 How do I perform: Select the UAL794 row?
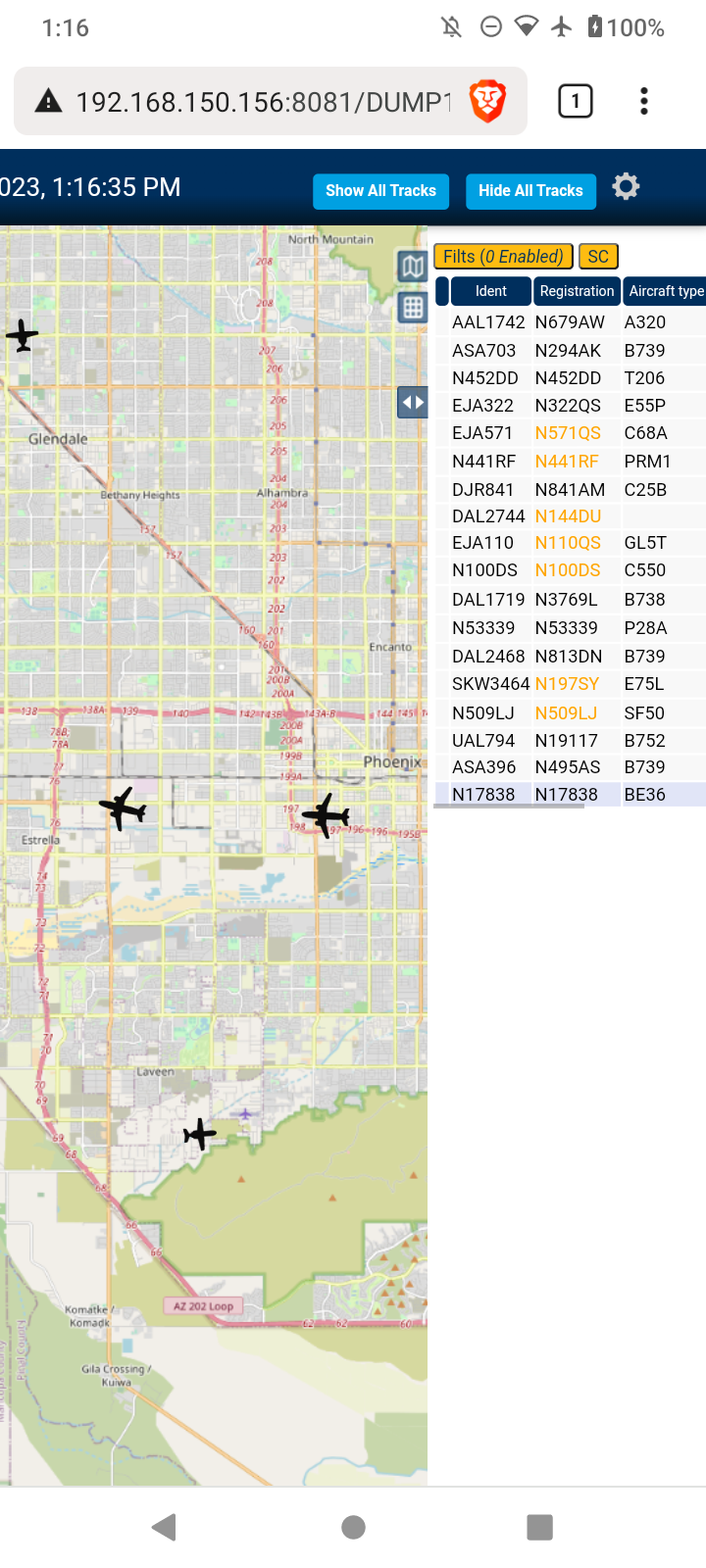tap(570, 741)
